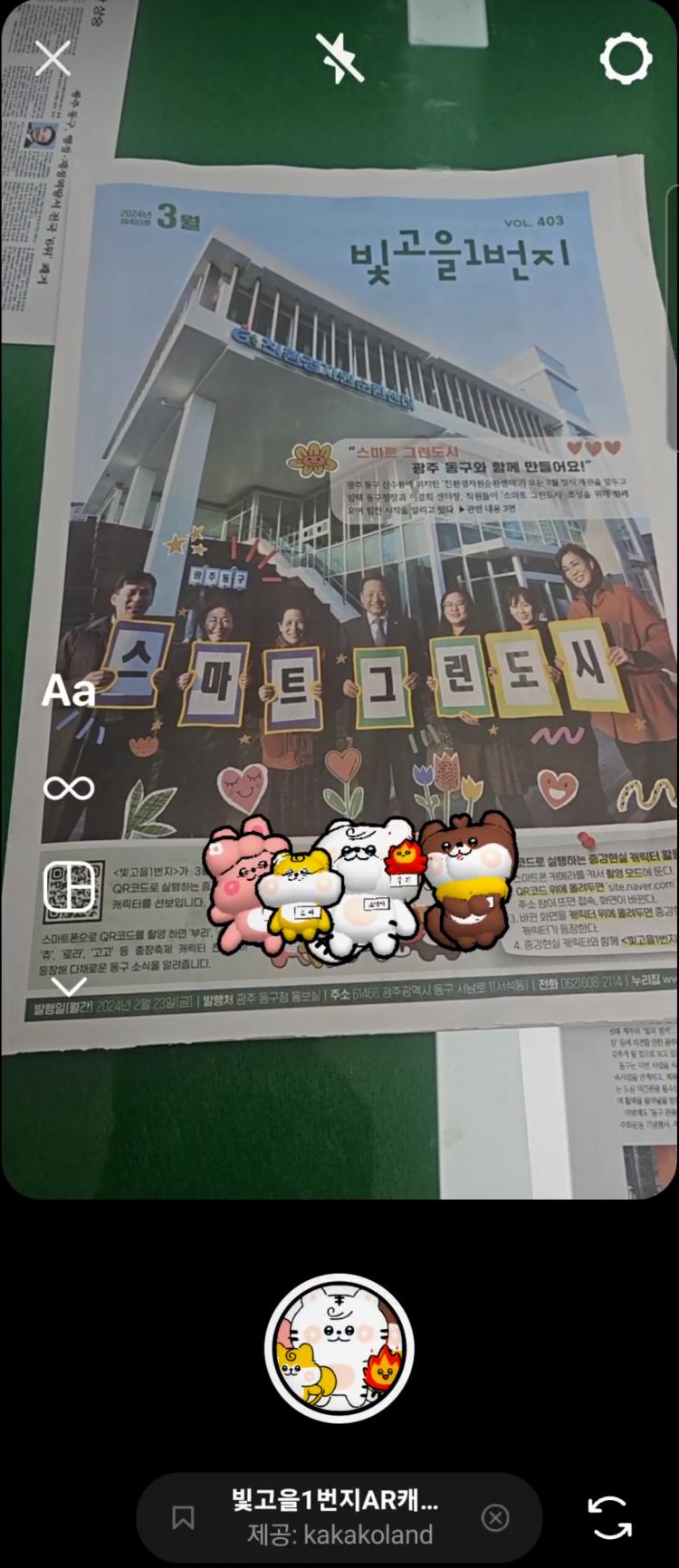Image resolution: width=679 pixels, height=1568 pixels.
Task: Flip between front and rear camera
Action: [x=610, y=1518]
